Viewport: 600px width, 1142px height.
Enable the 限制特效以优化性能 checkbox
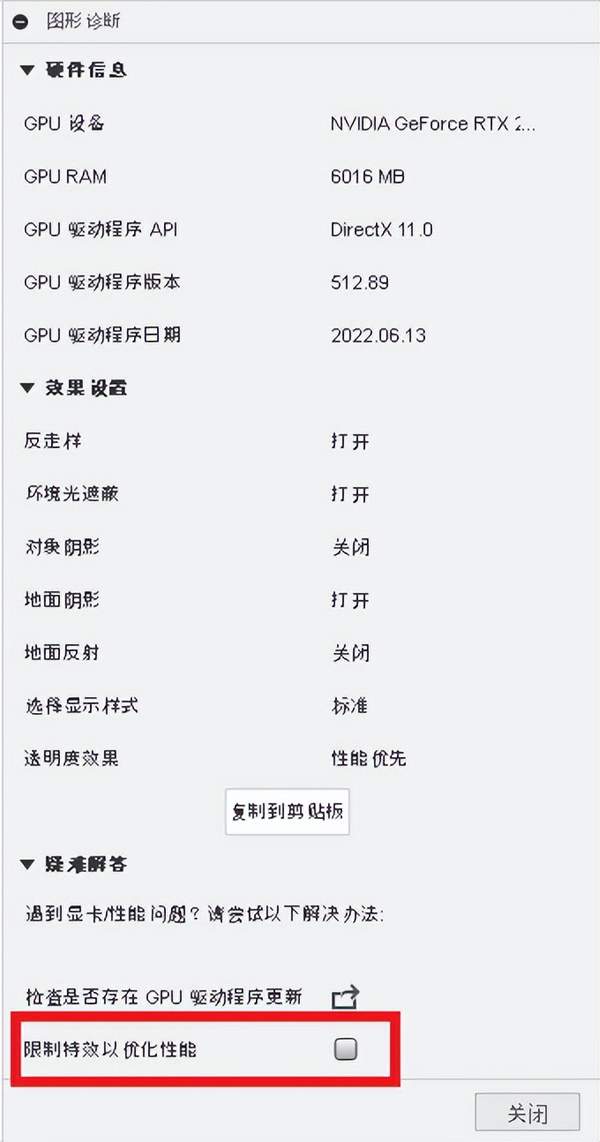pos(345,1049)
